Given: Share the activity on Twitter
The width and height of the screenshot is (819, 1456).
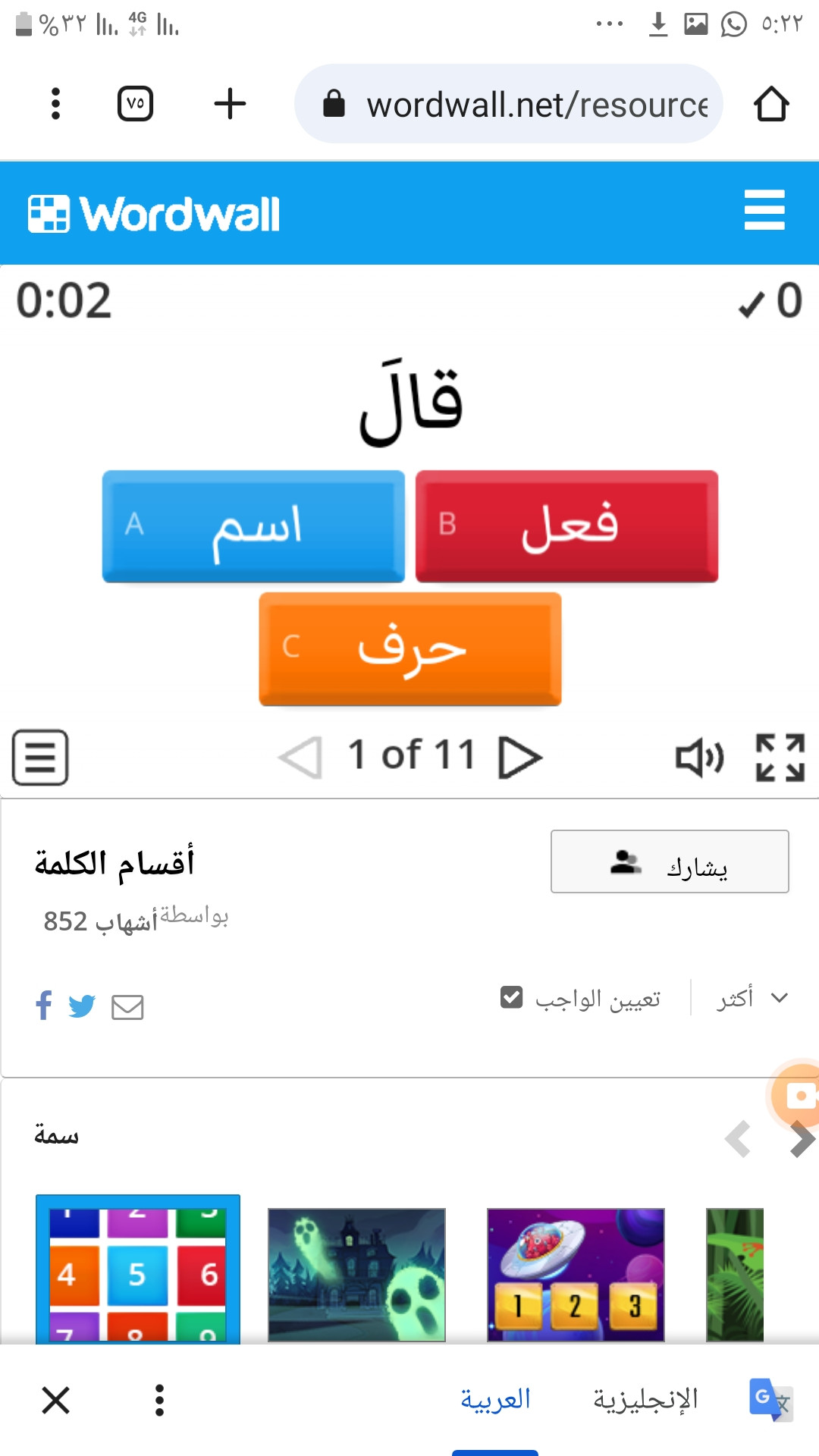Looking at the screenshot, I should click(x=82, y=1006).
